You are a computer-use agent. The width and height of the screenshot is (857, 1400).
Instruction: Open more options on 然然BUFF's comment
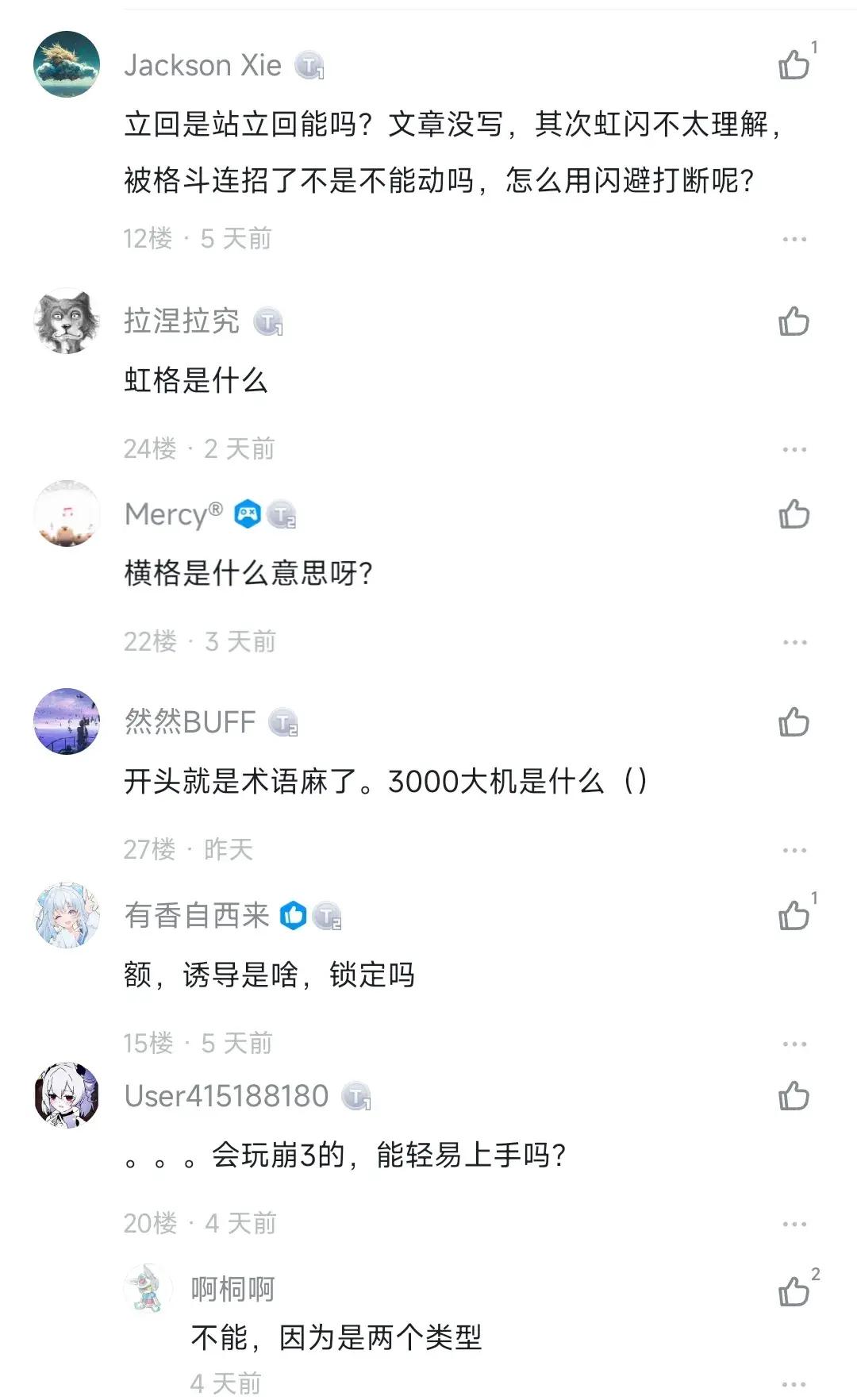click(x=794, y=850)
